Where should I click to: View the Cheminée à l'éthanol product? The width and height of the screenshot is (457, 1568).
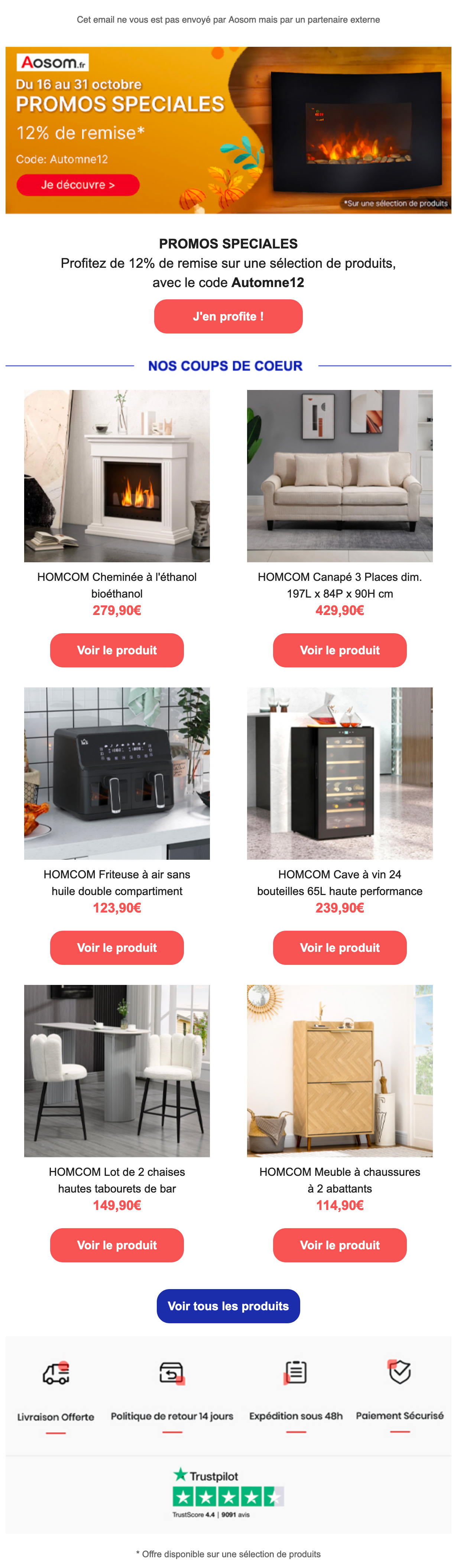[116, 650]
